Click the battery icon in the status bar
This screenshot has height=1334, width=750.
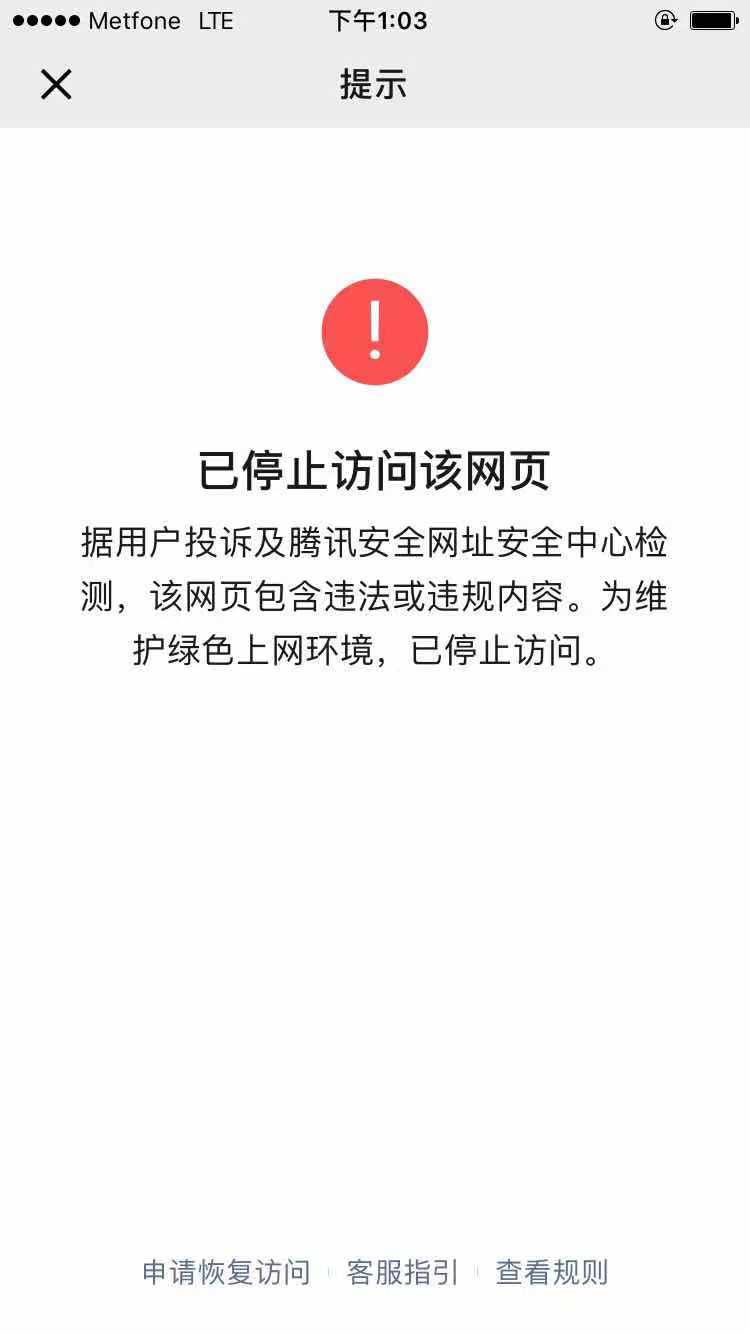coord(712,21)
